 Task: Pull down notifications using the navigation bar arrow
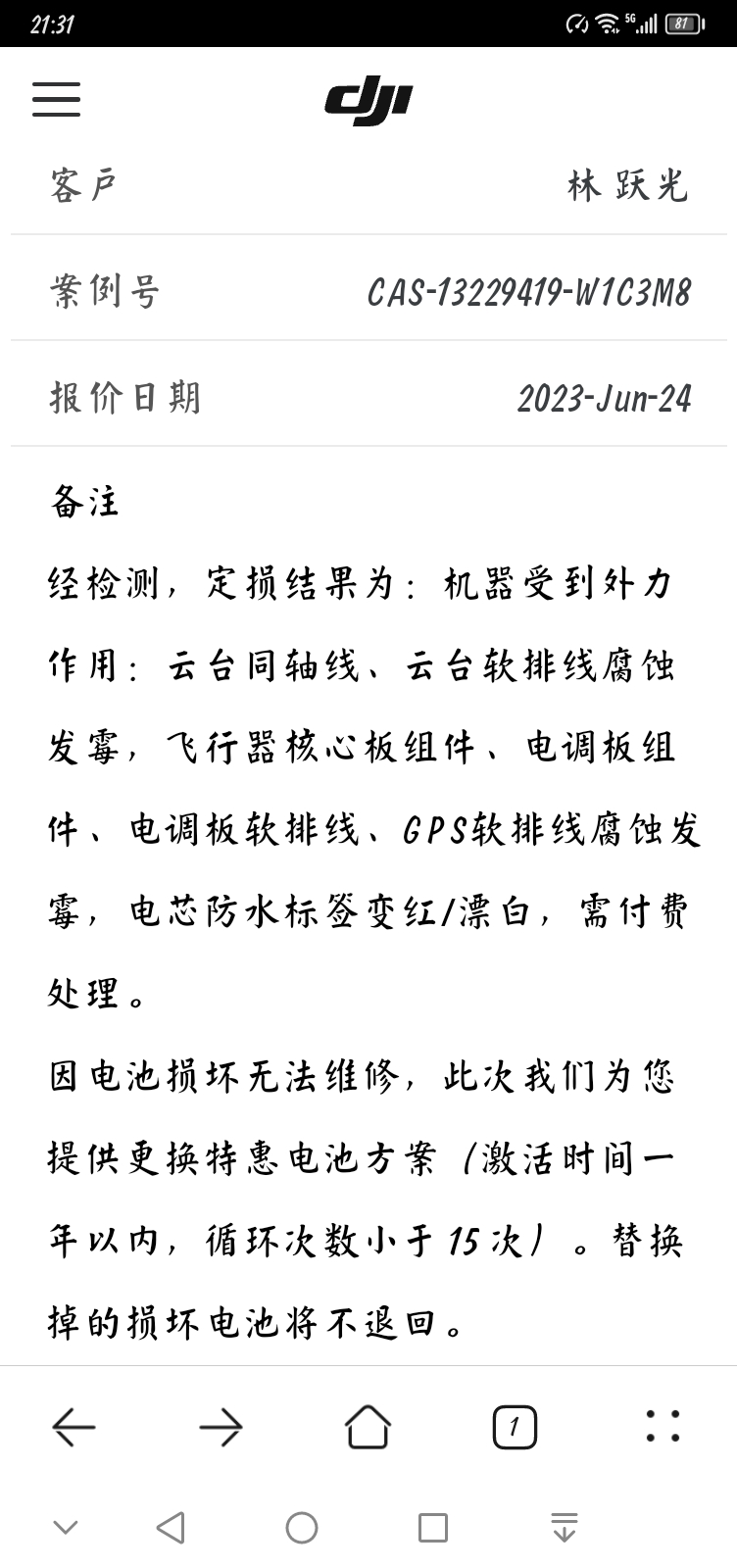click(564, 1527)
